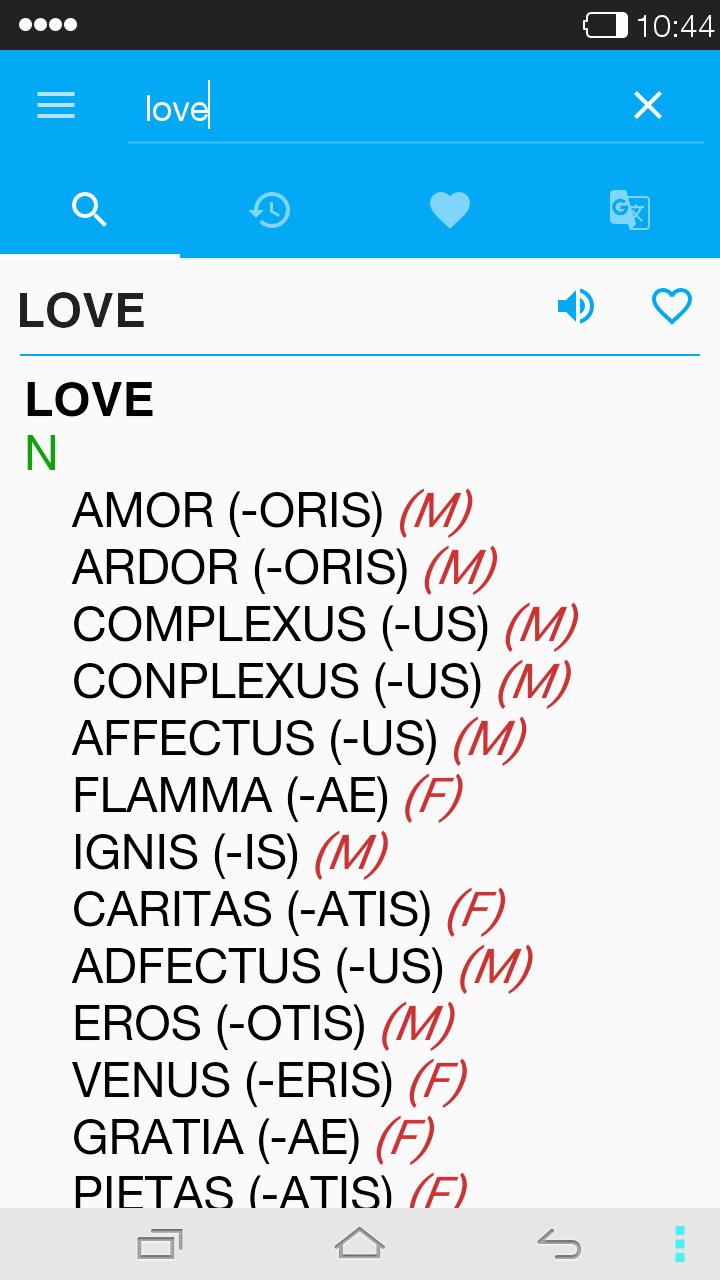Screen dimensions: 720x1280
Task: Tap the Recent Apps icon in navigation bar
Action: [160, 1243]
